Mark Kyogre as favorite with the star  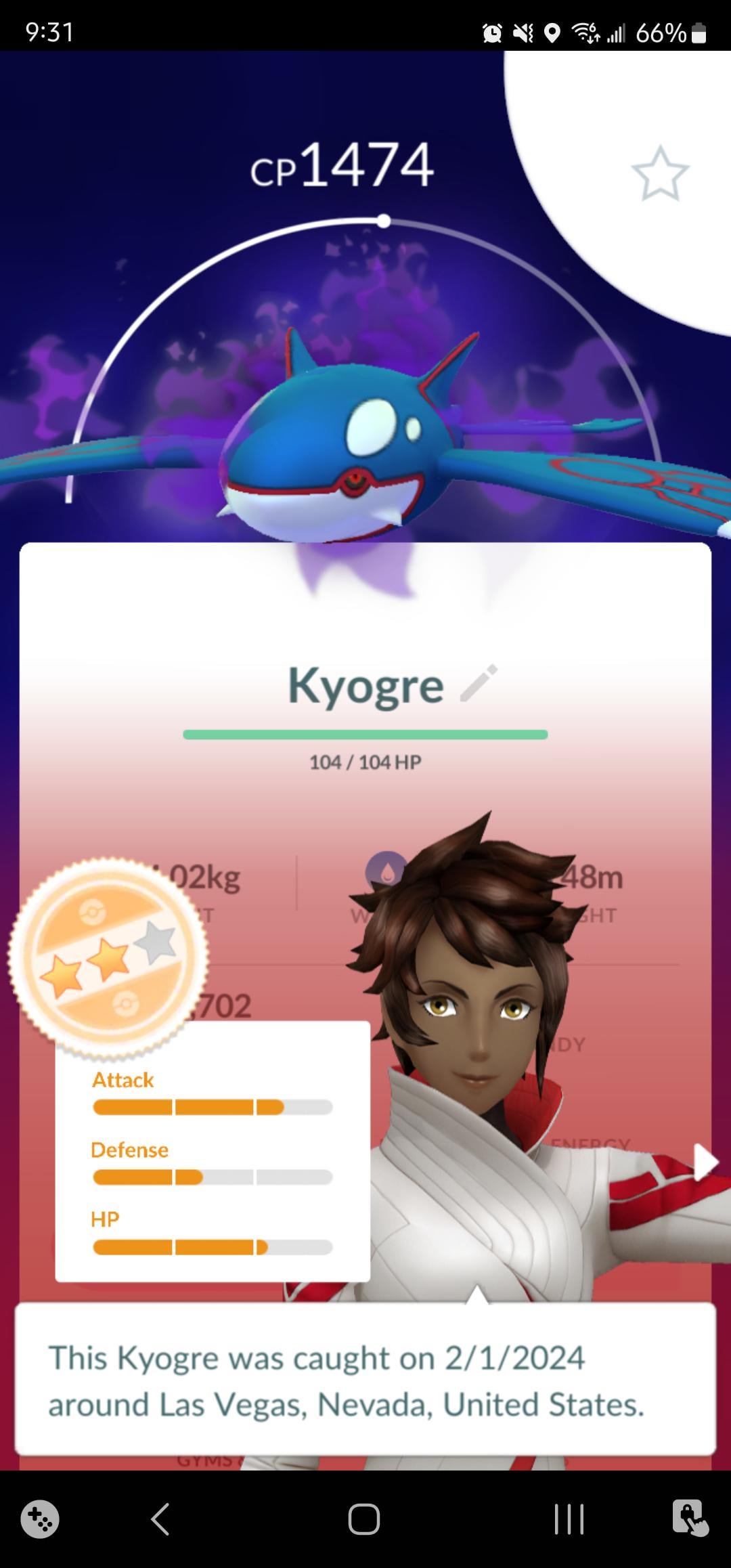coord(659,174)
